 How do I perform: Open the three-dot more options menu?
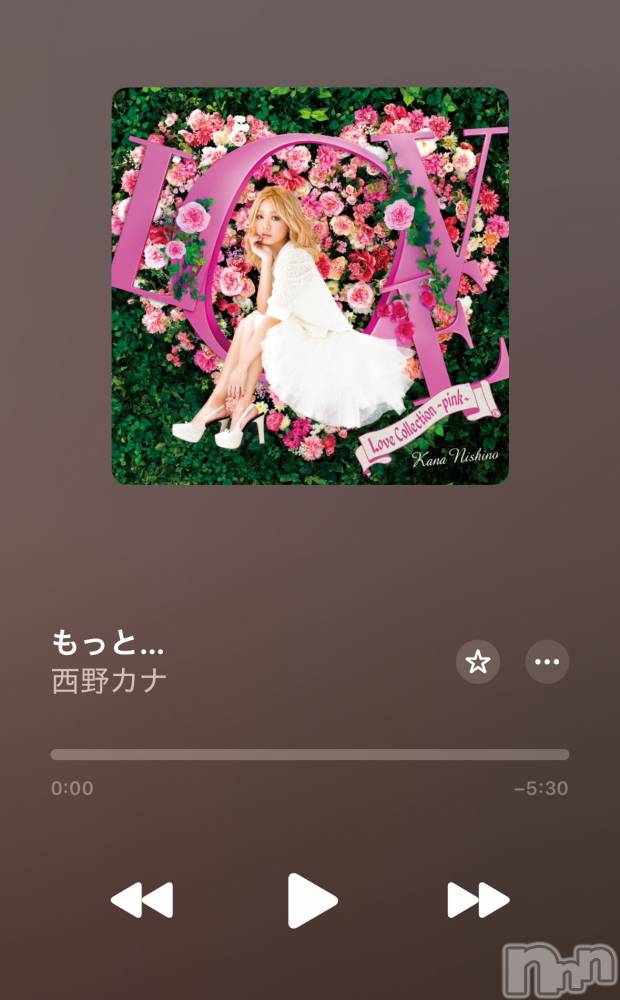tap(547, 662)
